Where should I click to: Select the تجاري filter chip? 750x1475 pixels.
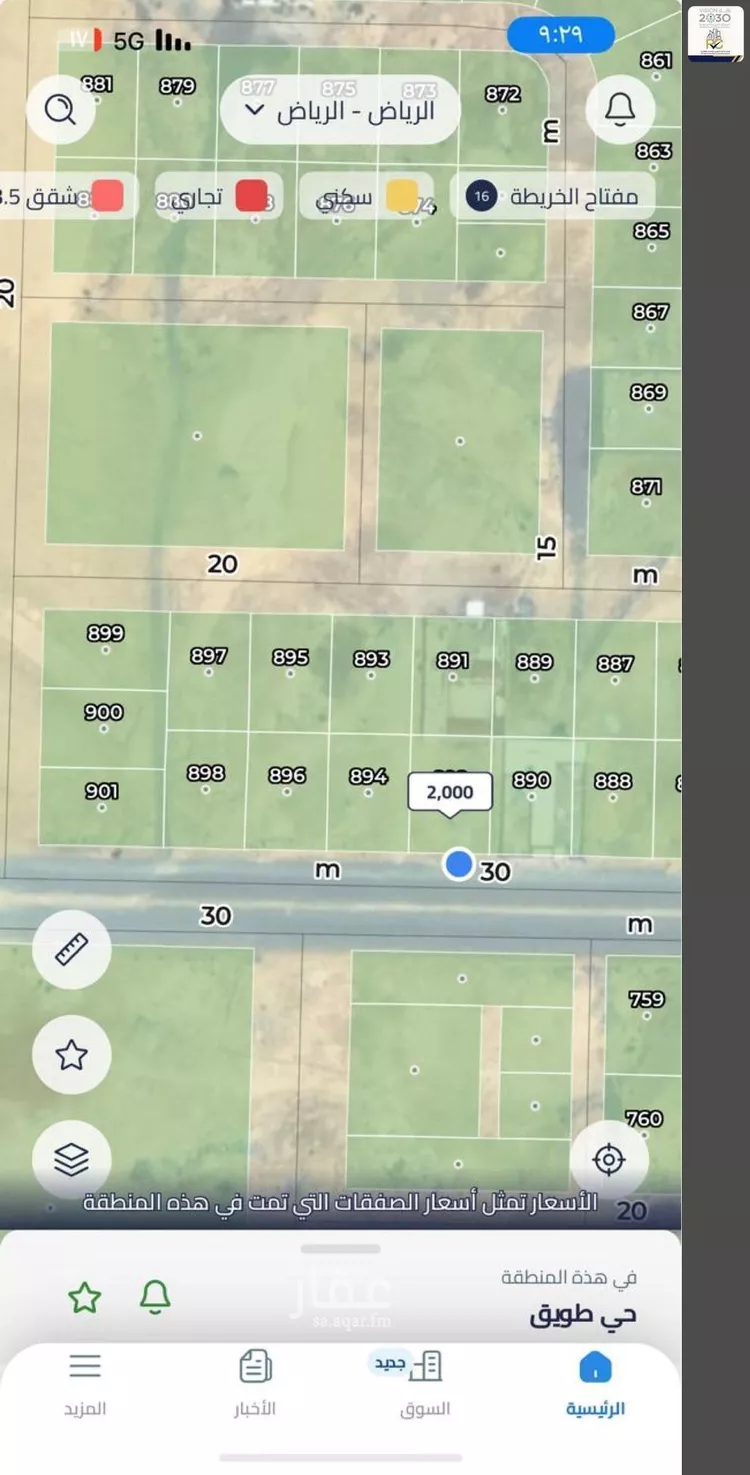(220, 196)
